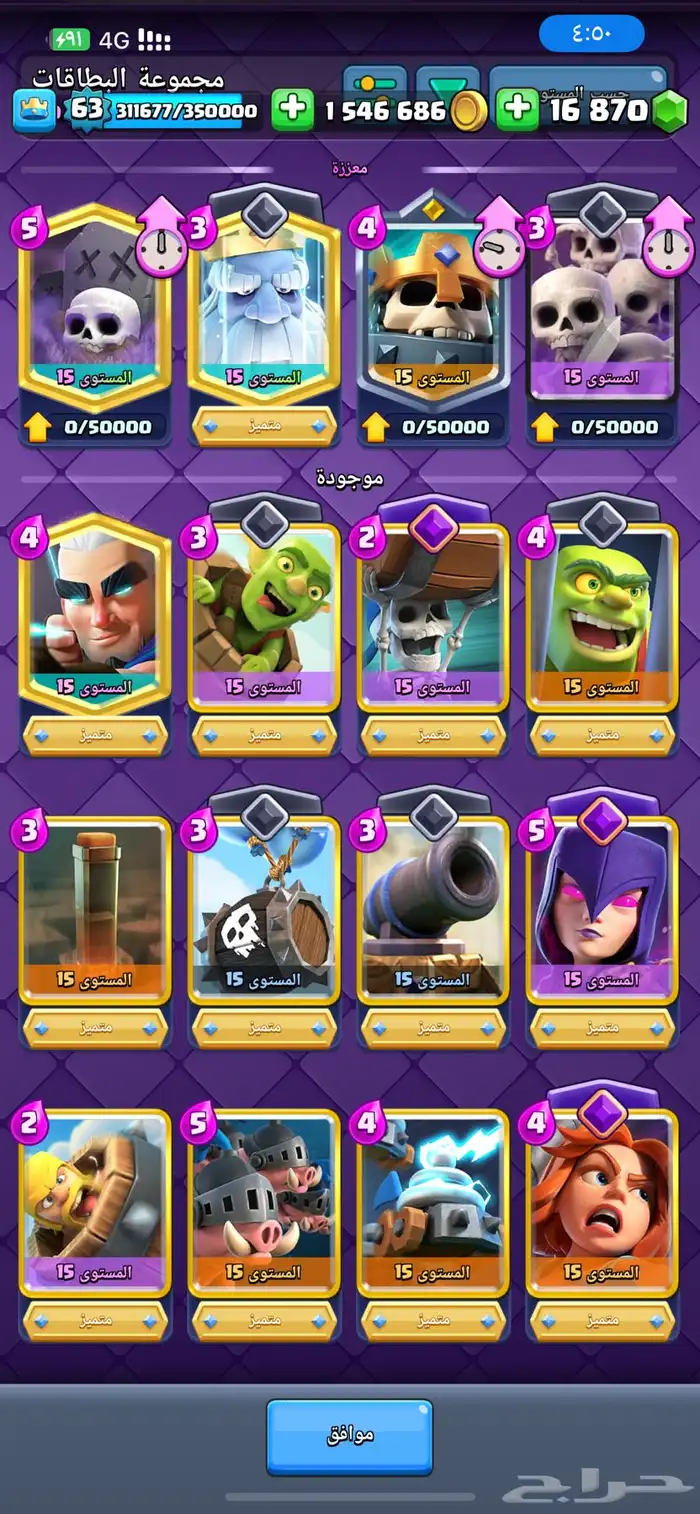The image size is (700, 1514).
Task: Add more gold with the plus button
Action: [x=292, y=110]
